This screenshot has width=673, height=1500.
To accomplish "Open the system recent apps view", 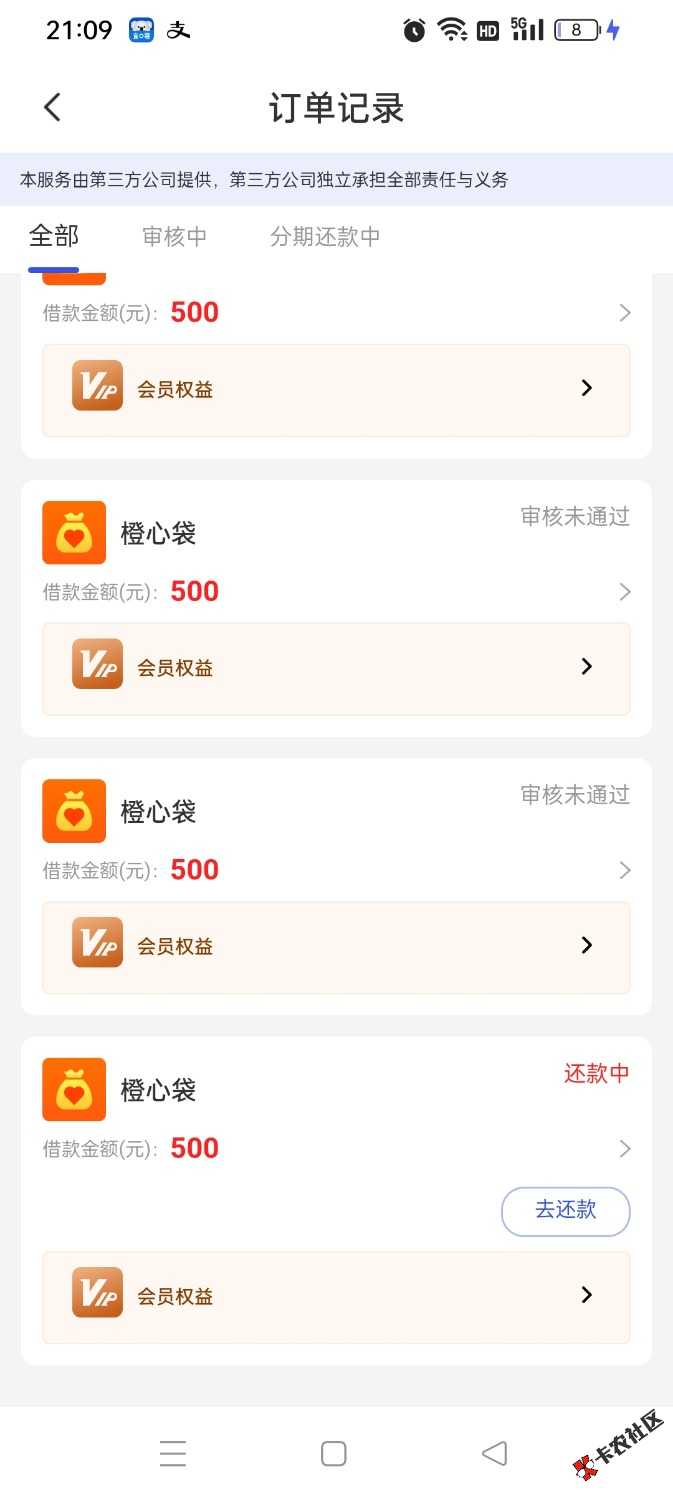I will [173, 1453].
